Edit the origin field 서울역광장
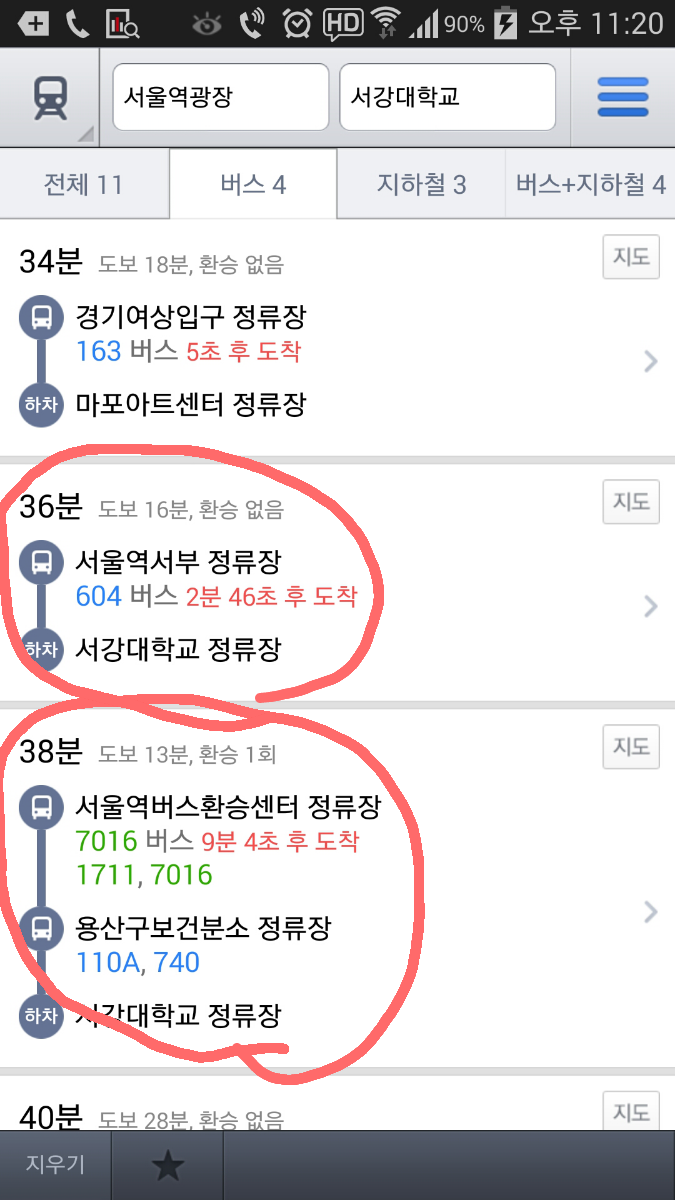The width and height of the screenshot is (675, 1200). [221, 97]
